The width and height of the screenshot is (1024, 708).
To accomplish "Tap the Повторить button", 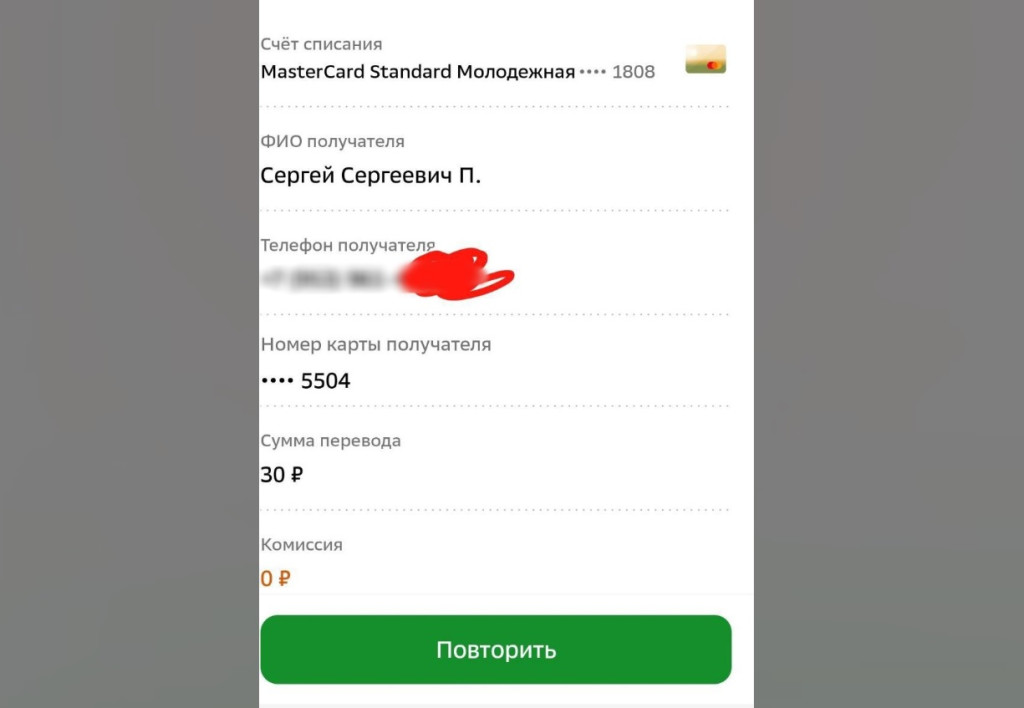I will tap(496, 650).
